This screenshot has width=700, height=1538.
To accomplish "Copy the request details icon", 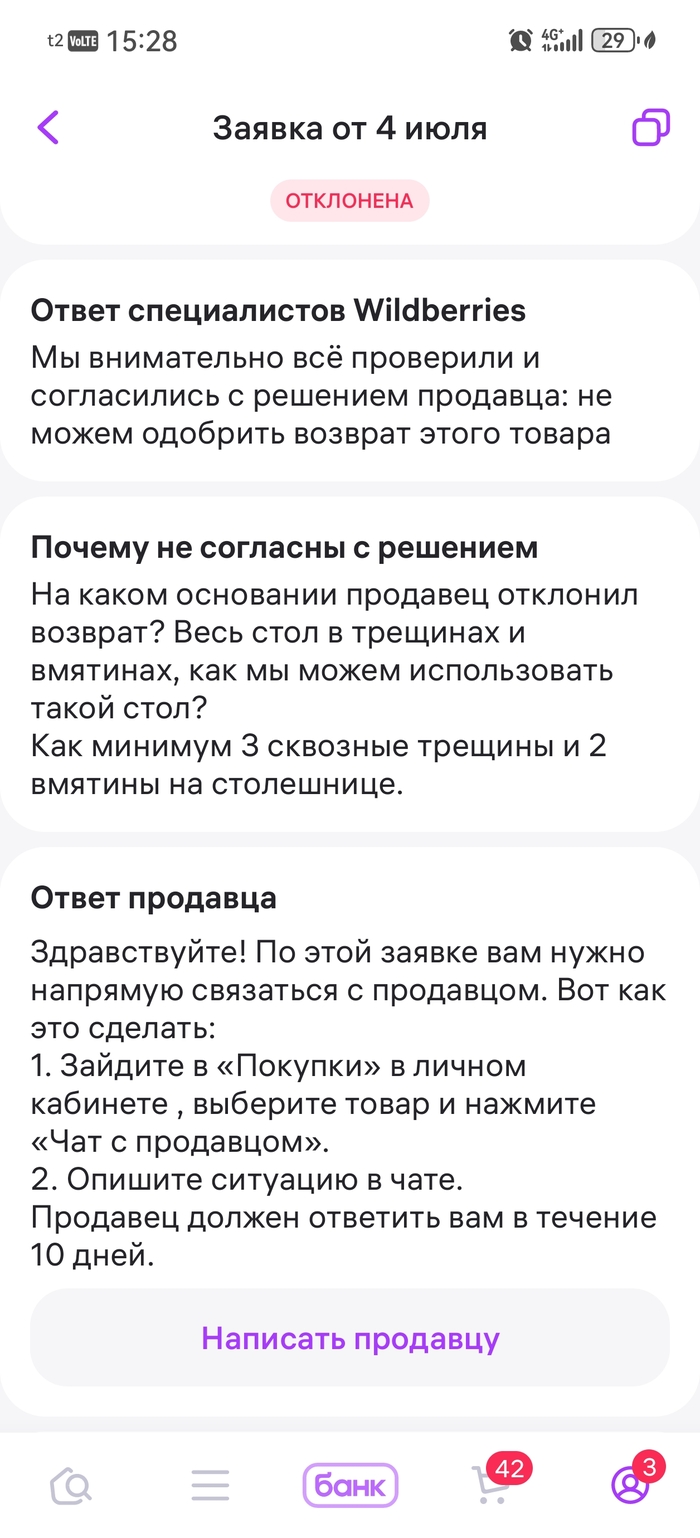I will pyautogui.click(x=650, y=129).
